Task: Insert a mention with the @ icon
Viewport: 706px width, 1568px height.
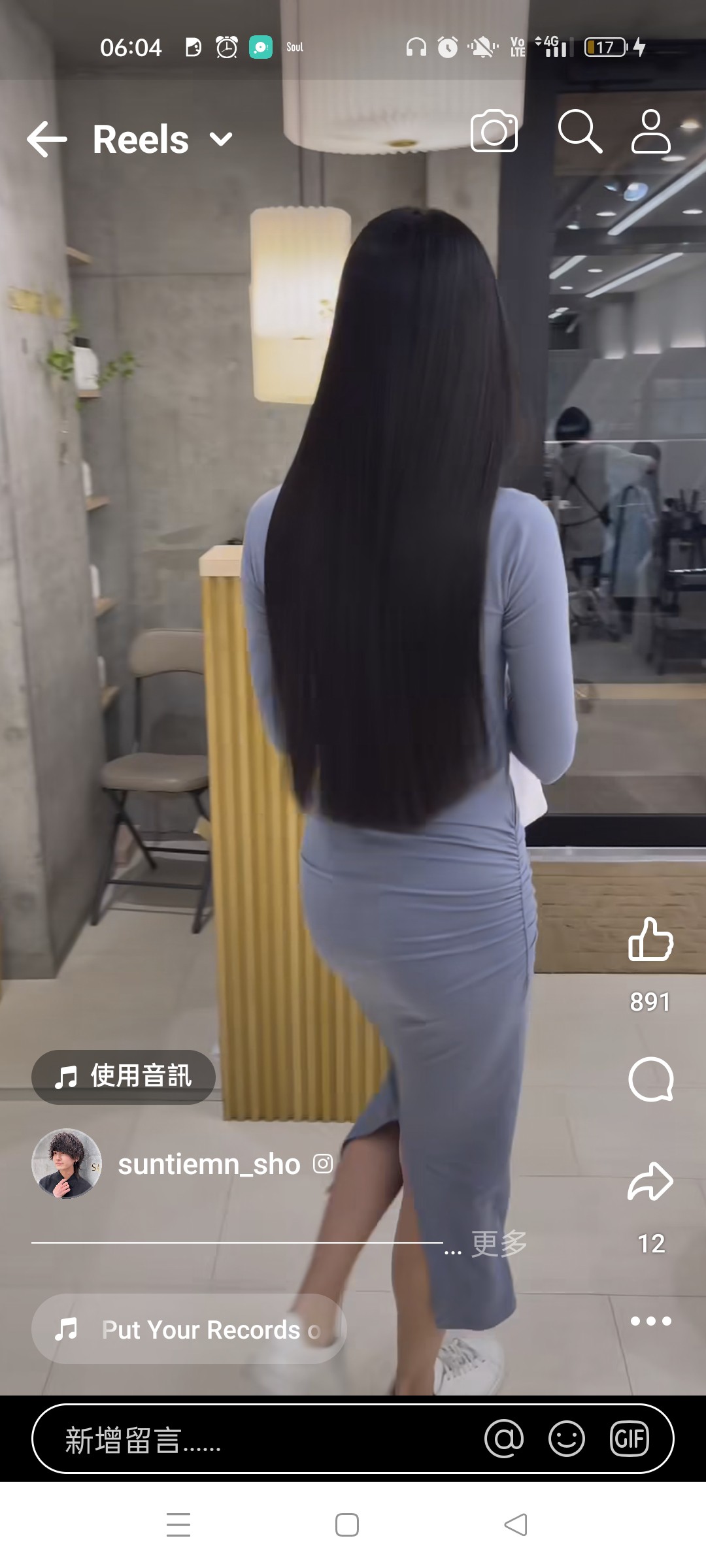Action: 504,1439
